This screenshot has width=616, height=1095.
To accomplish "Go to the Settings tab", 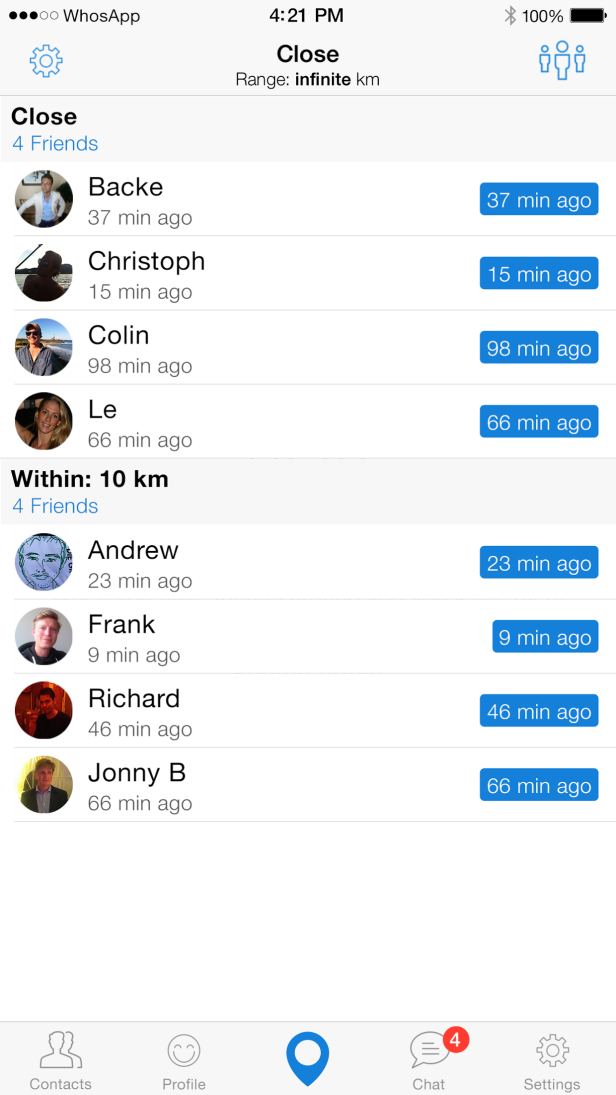I will pyautogui.click(x=552, y=1062).
